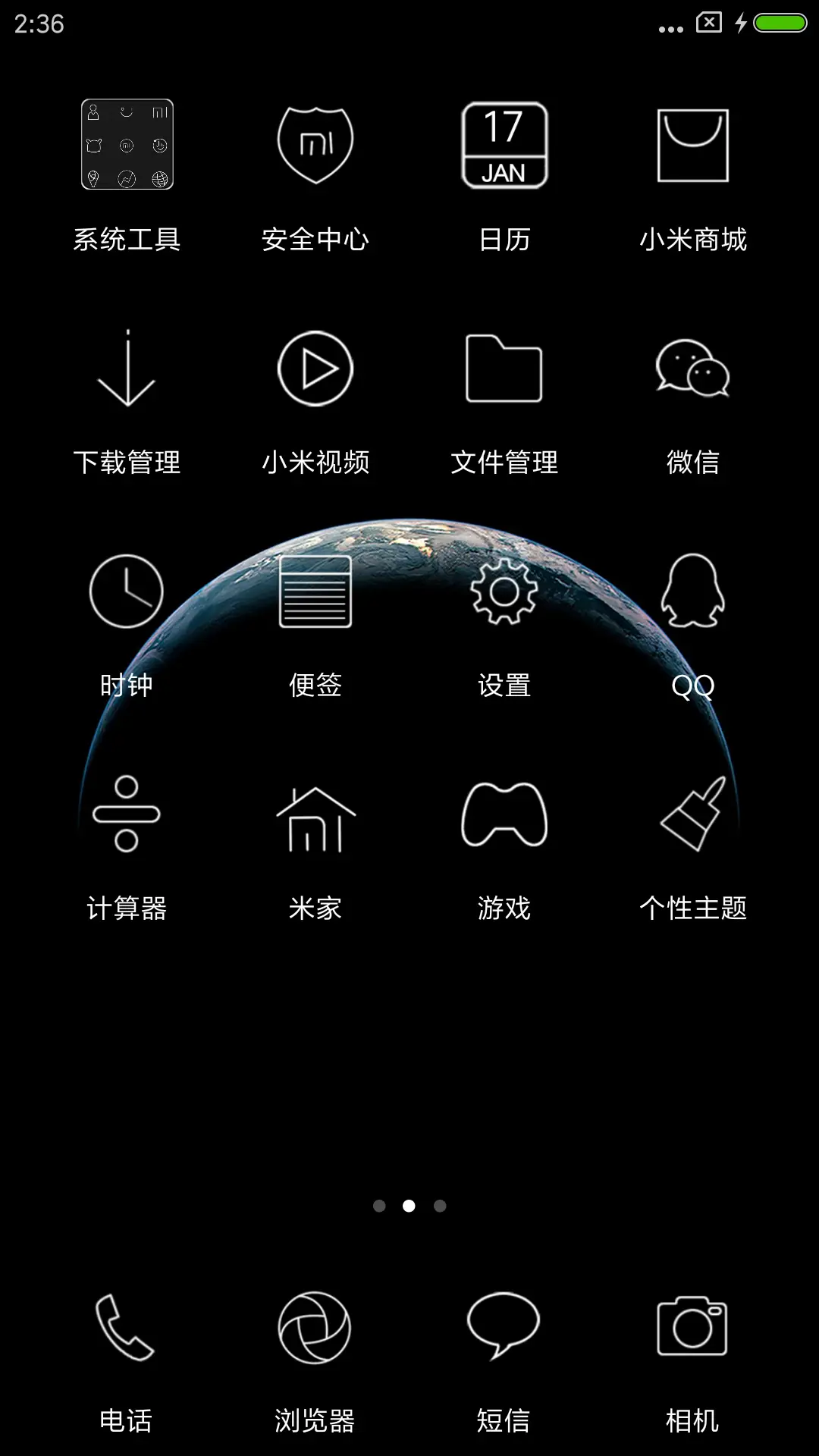Open the 时钟 clock app
The image size is (819, 1456).
tap(127, 592)
